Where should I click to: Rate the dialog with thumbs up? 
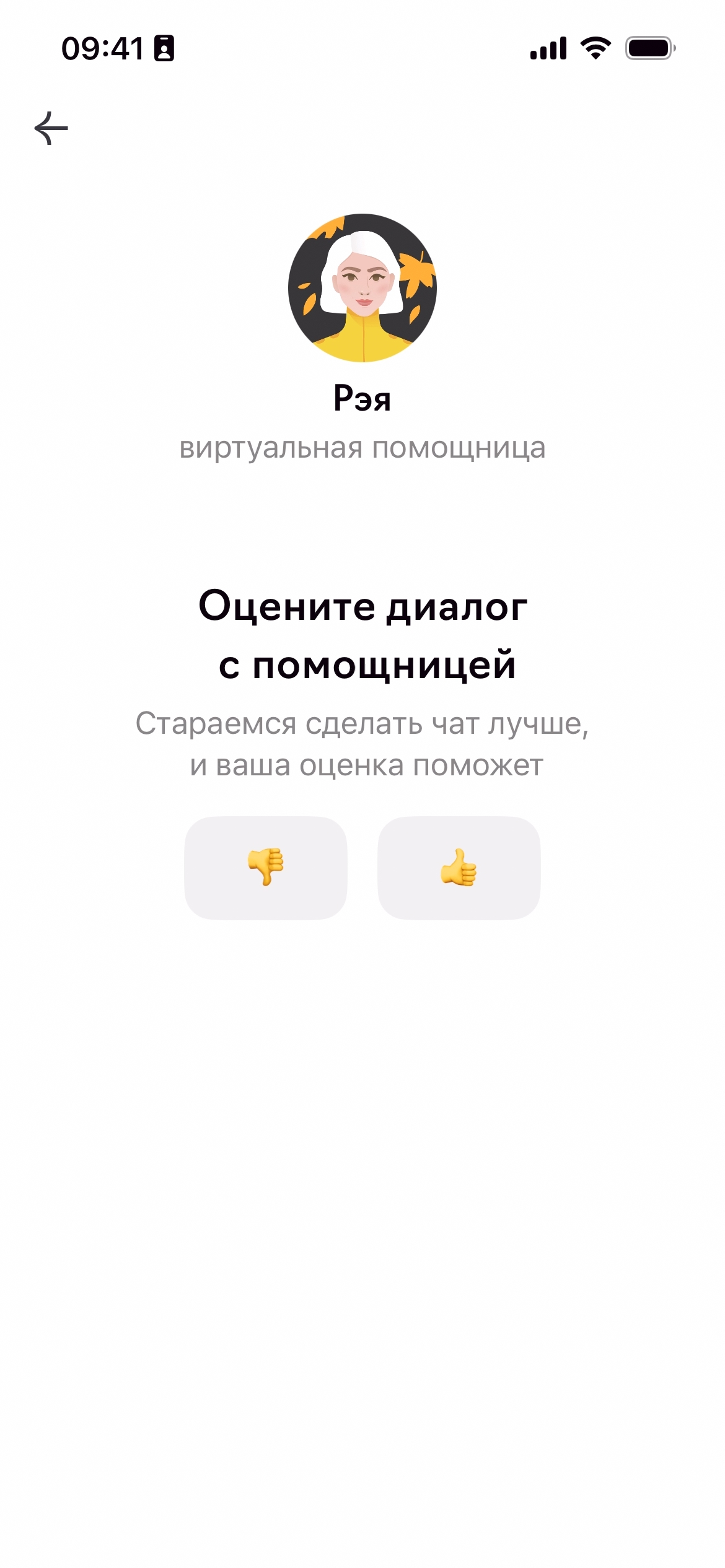click(459, 868)
